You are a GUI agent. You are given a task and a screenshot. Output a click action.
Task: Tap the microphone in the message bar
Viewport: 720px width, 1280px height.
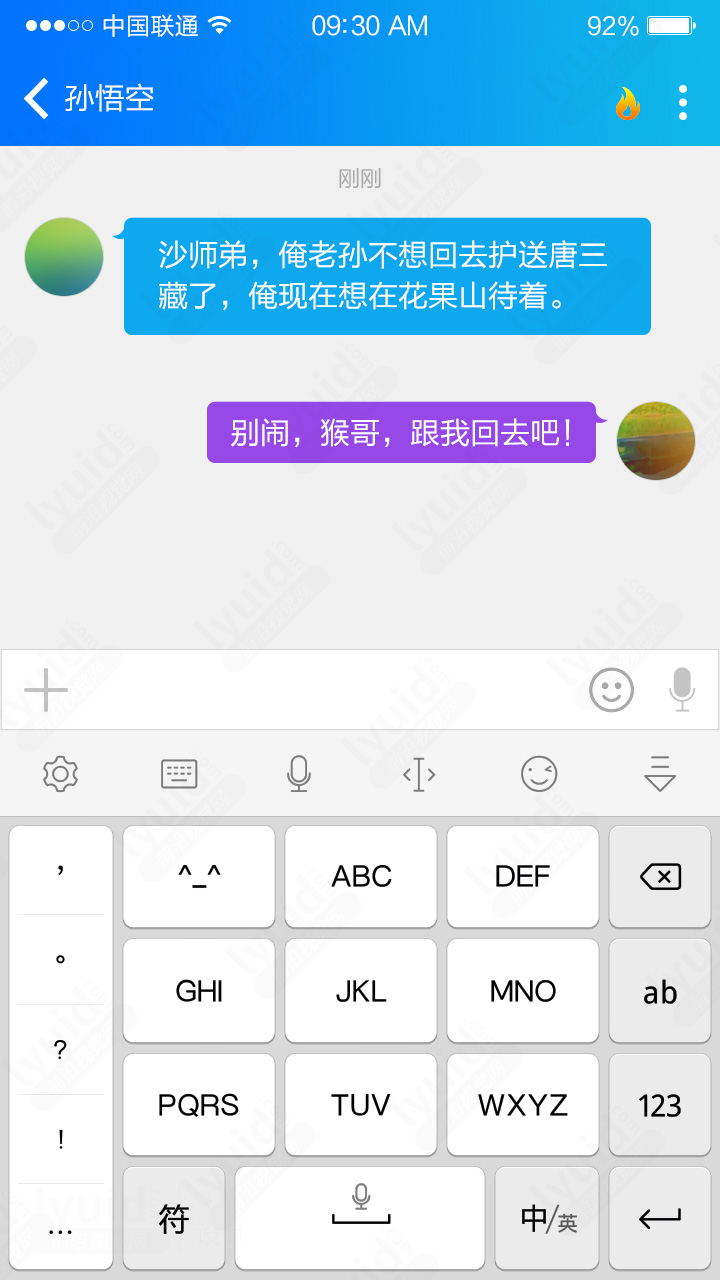[x=682, y=690]
